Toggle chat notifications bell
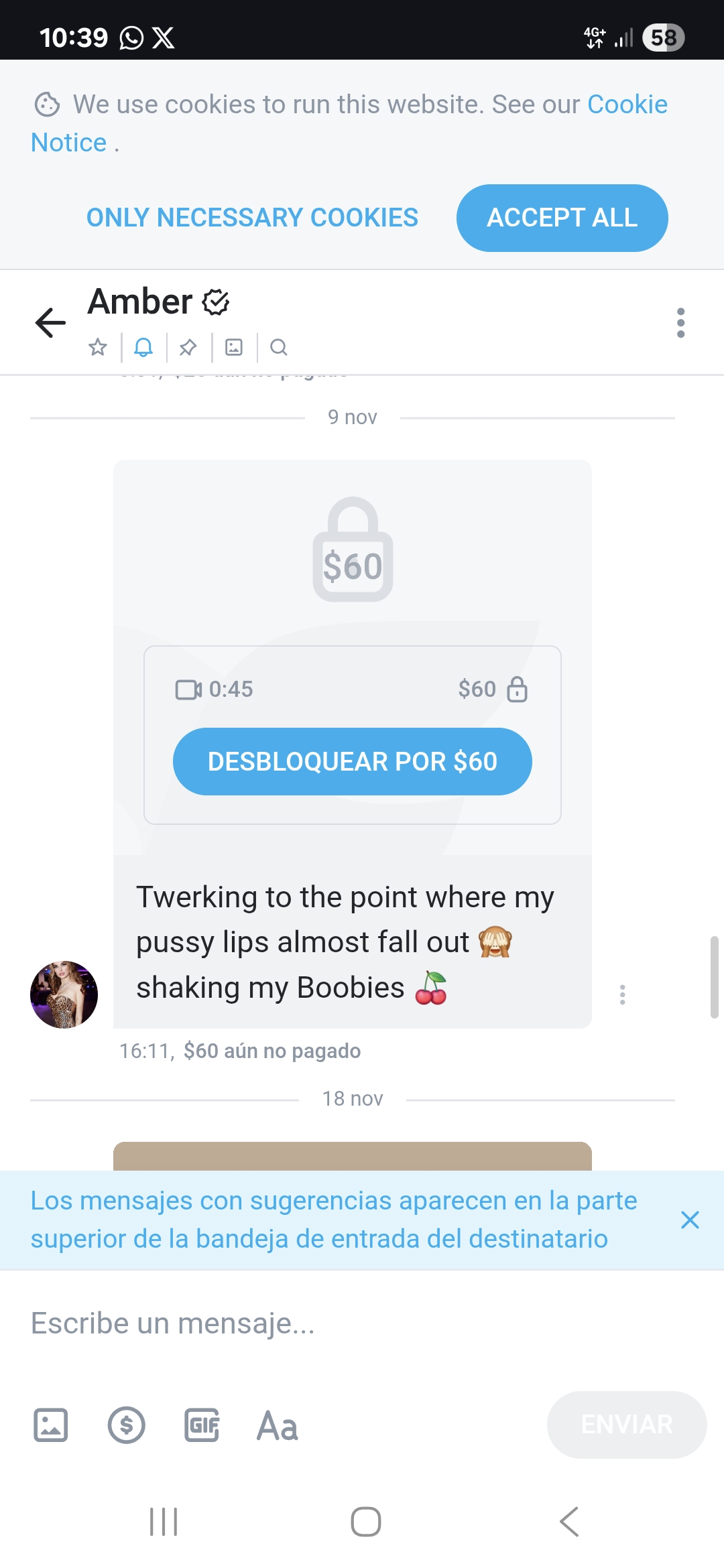 click(143, 347)
